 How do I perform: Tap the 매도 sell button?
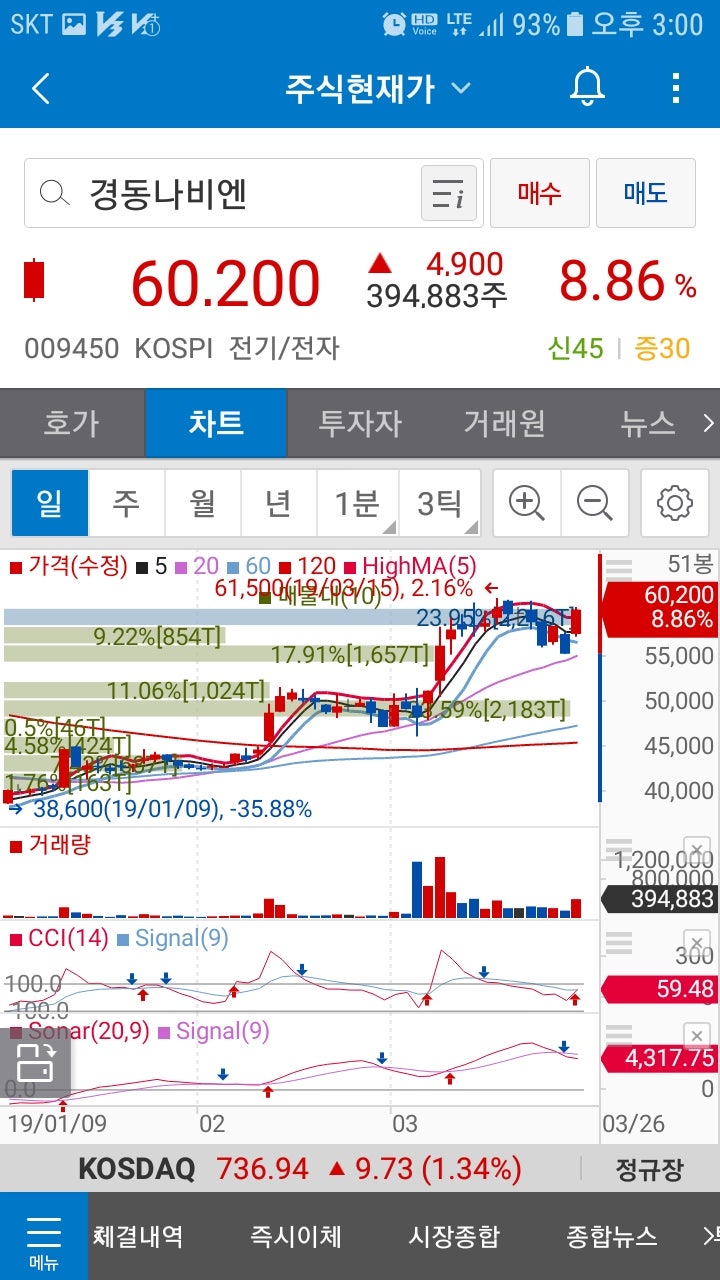646,192
